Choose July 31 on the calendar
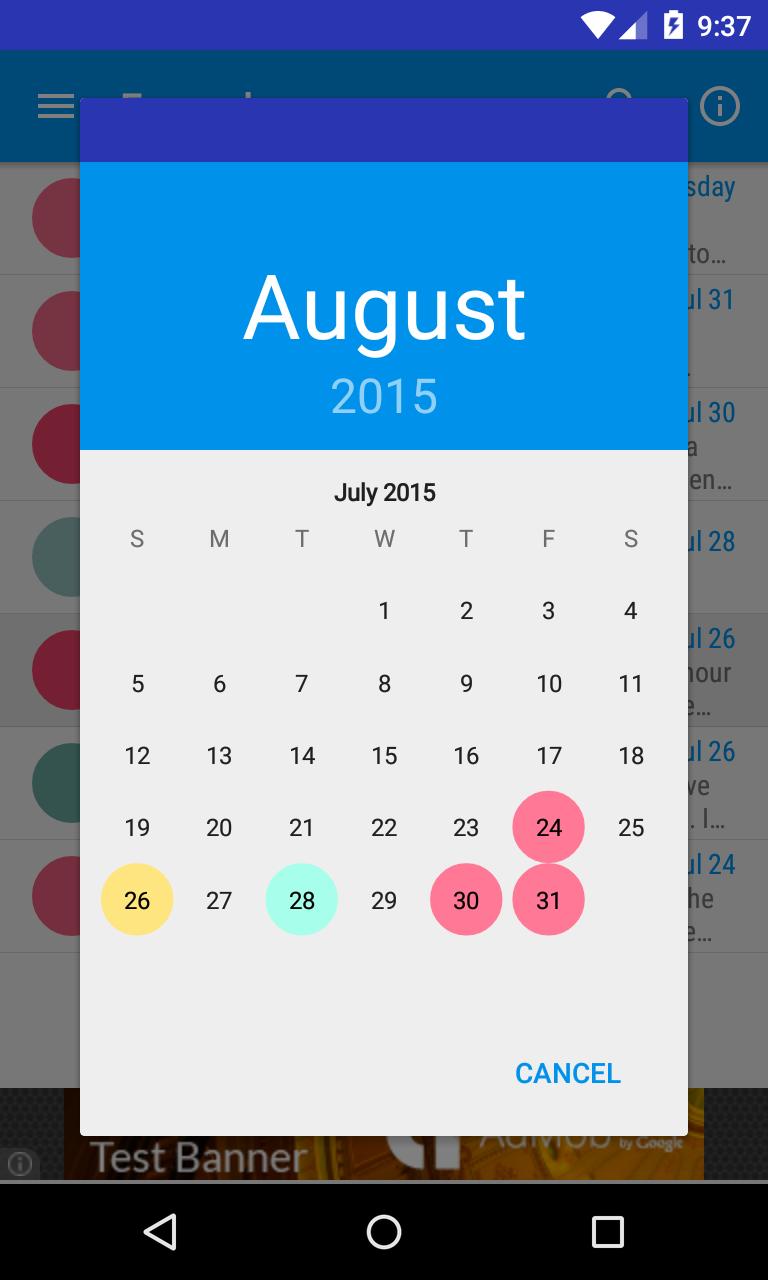768x1280 pixels. (548, 900)
